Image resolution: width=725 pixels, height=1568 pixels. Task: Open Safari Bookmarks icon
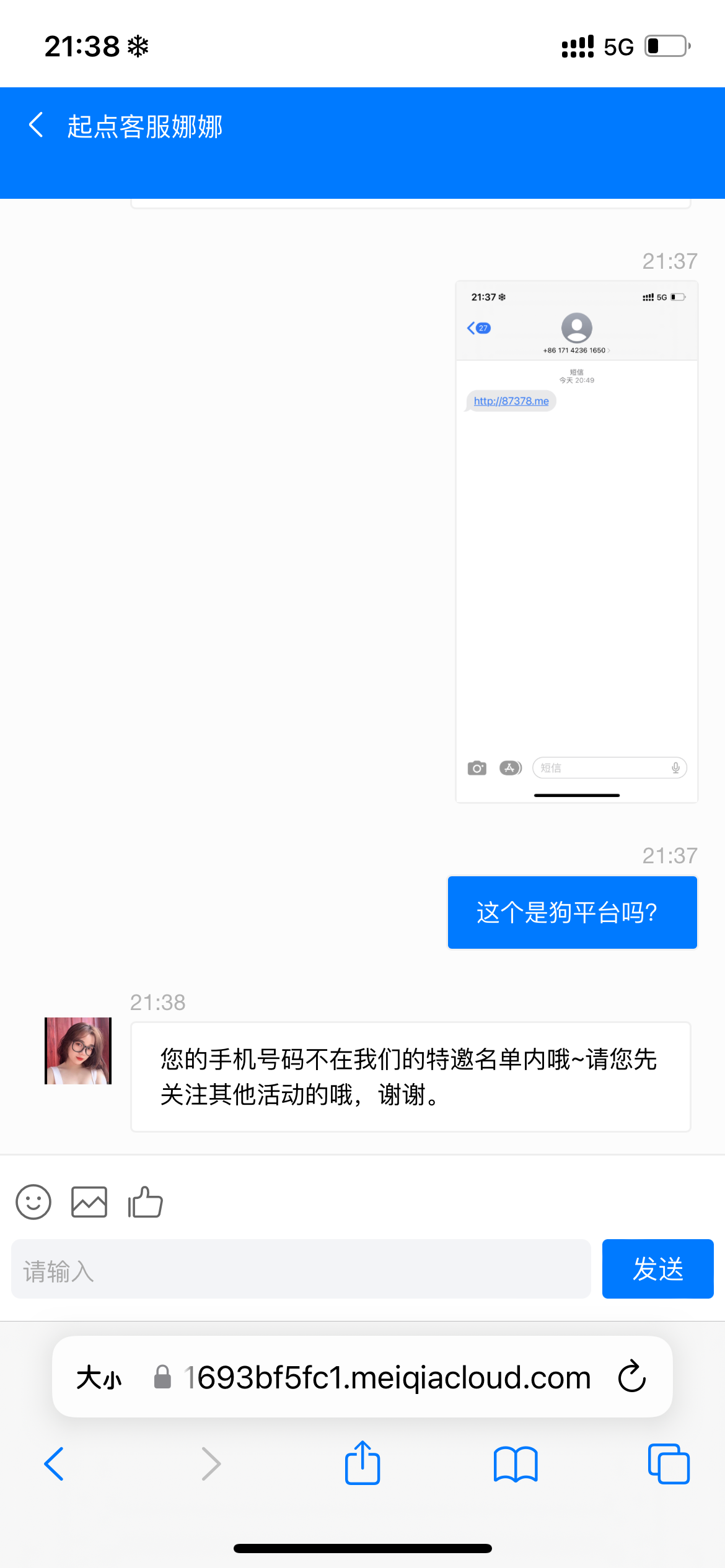click(515, 1465)
